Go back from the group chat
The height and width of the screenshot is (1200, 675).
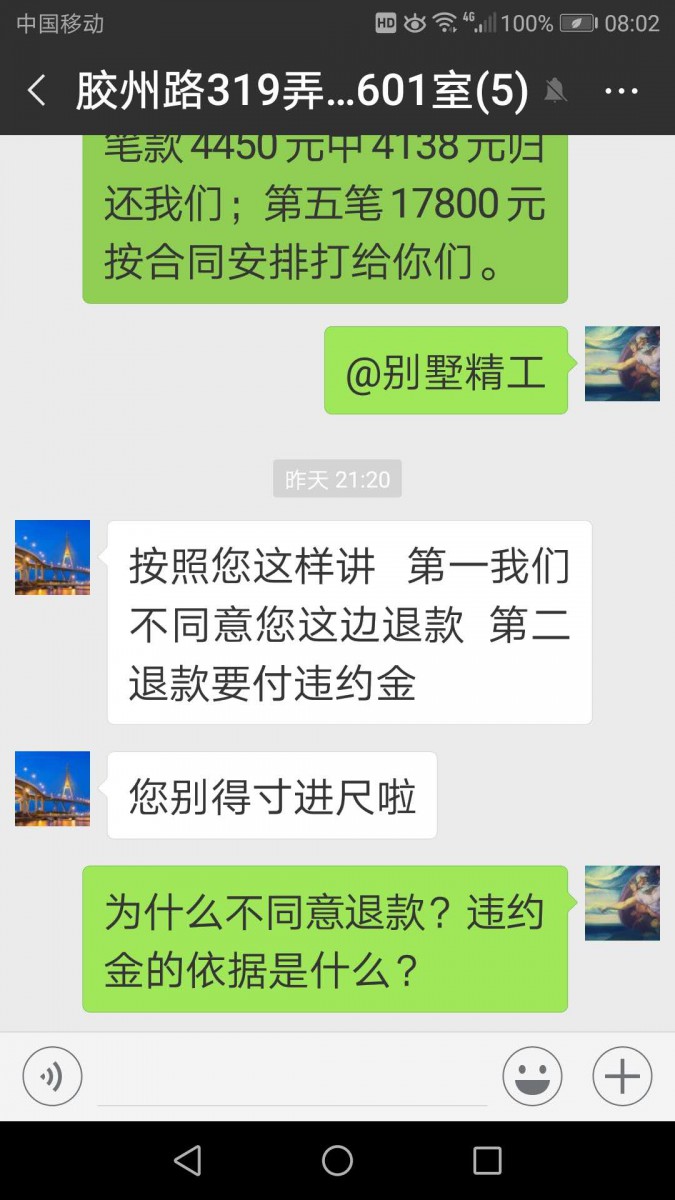click(37, 92)
